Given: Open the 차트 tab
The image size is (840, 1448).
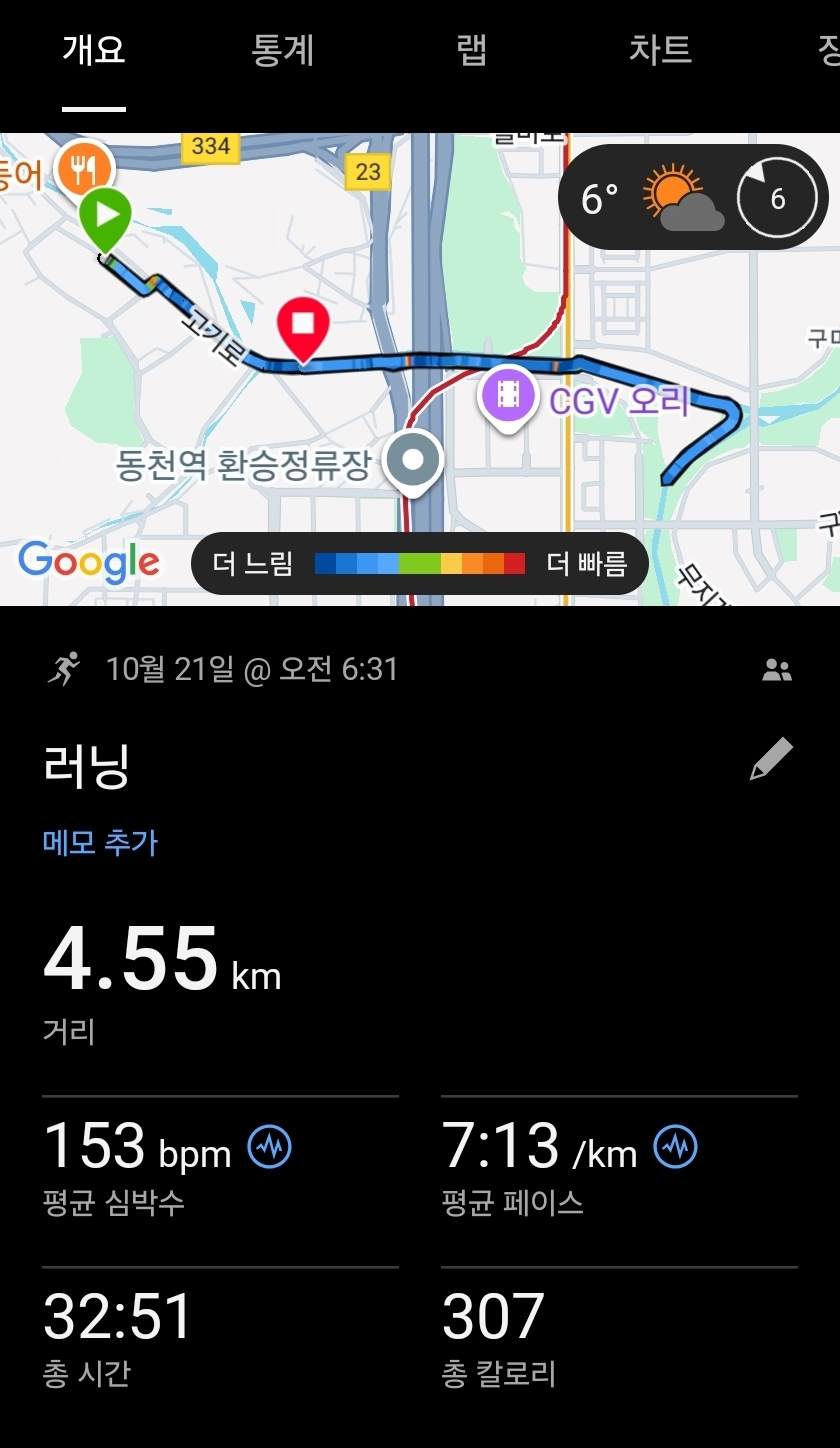Looking at the screenshot, I should (x=660, y=50).
